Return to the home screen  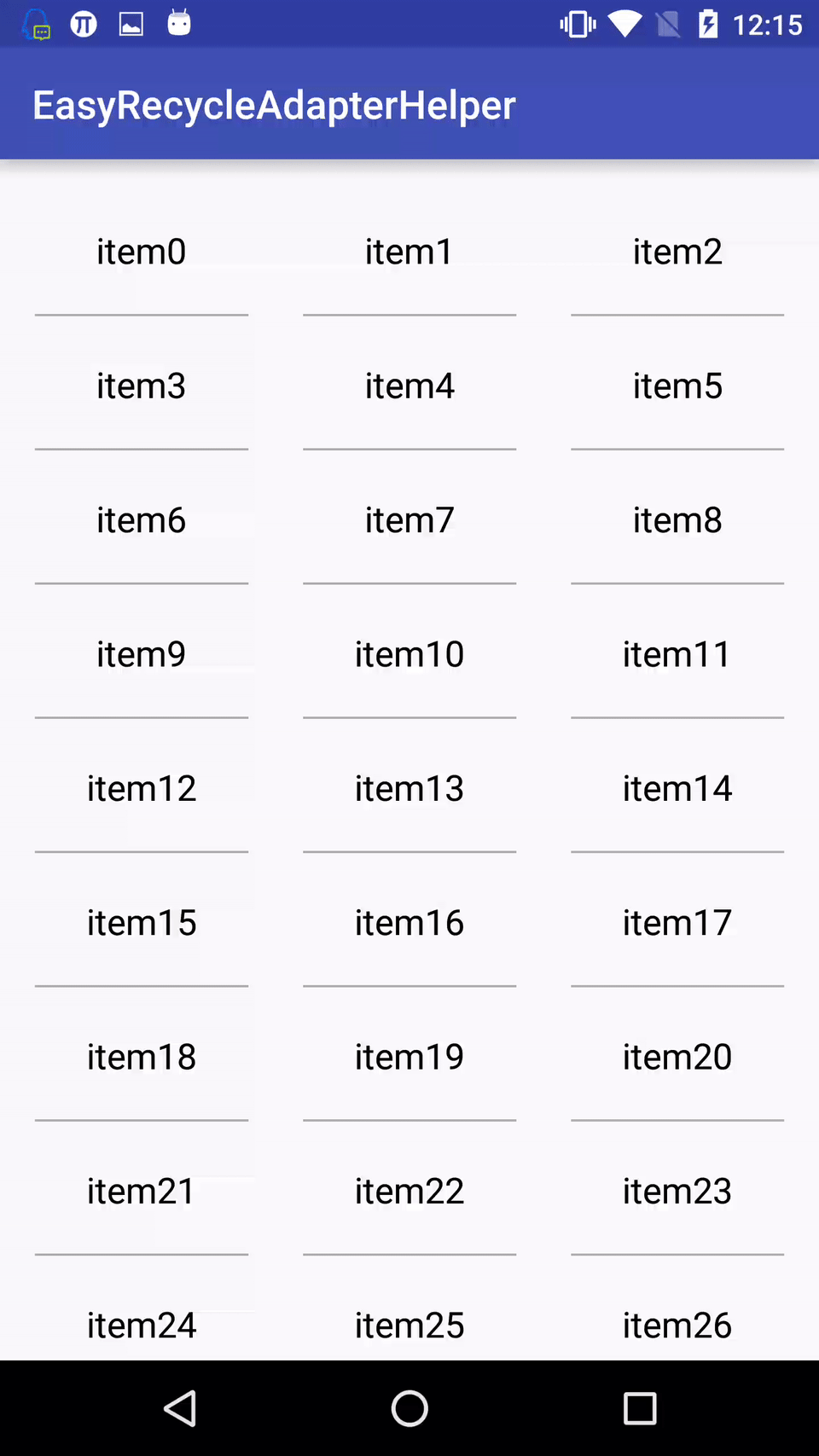click(x=409, y=1408)
